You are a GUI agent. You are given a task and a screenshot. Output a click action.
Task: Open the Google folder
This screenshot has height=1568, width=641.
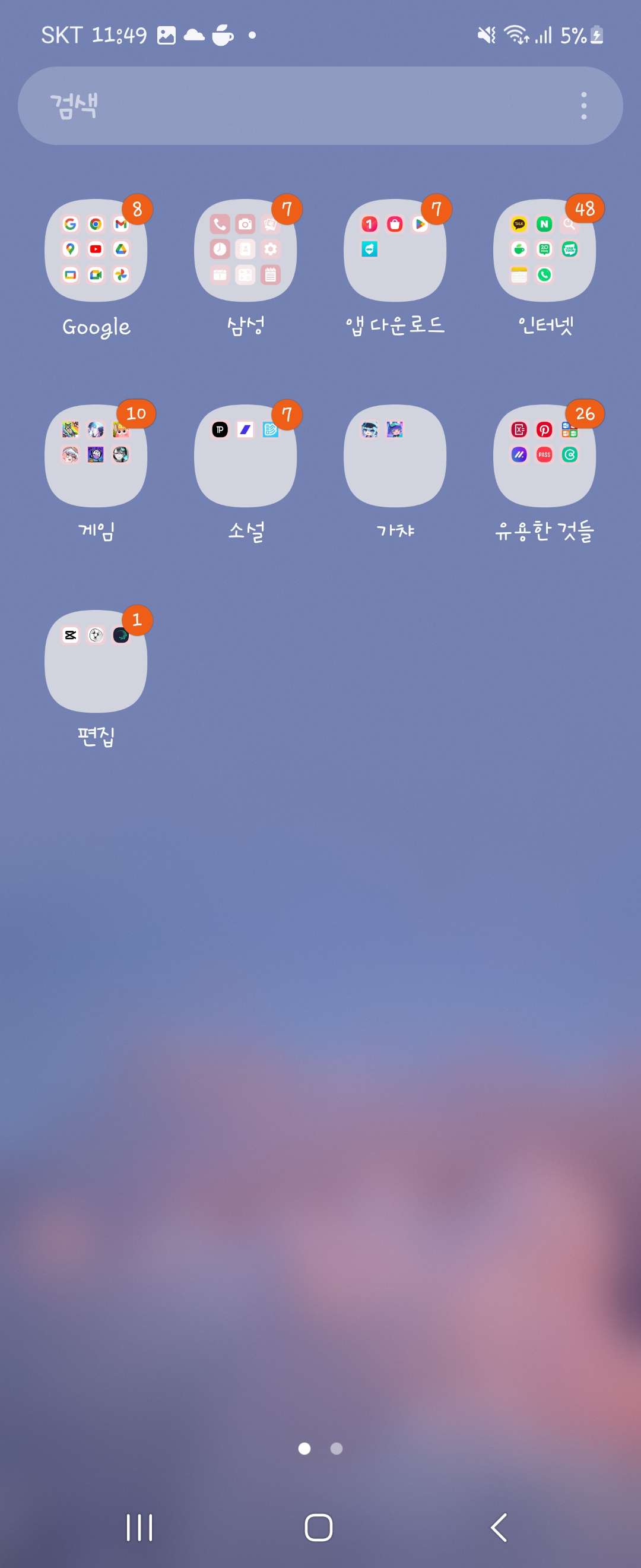click(96, 250)
